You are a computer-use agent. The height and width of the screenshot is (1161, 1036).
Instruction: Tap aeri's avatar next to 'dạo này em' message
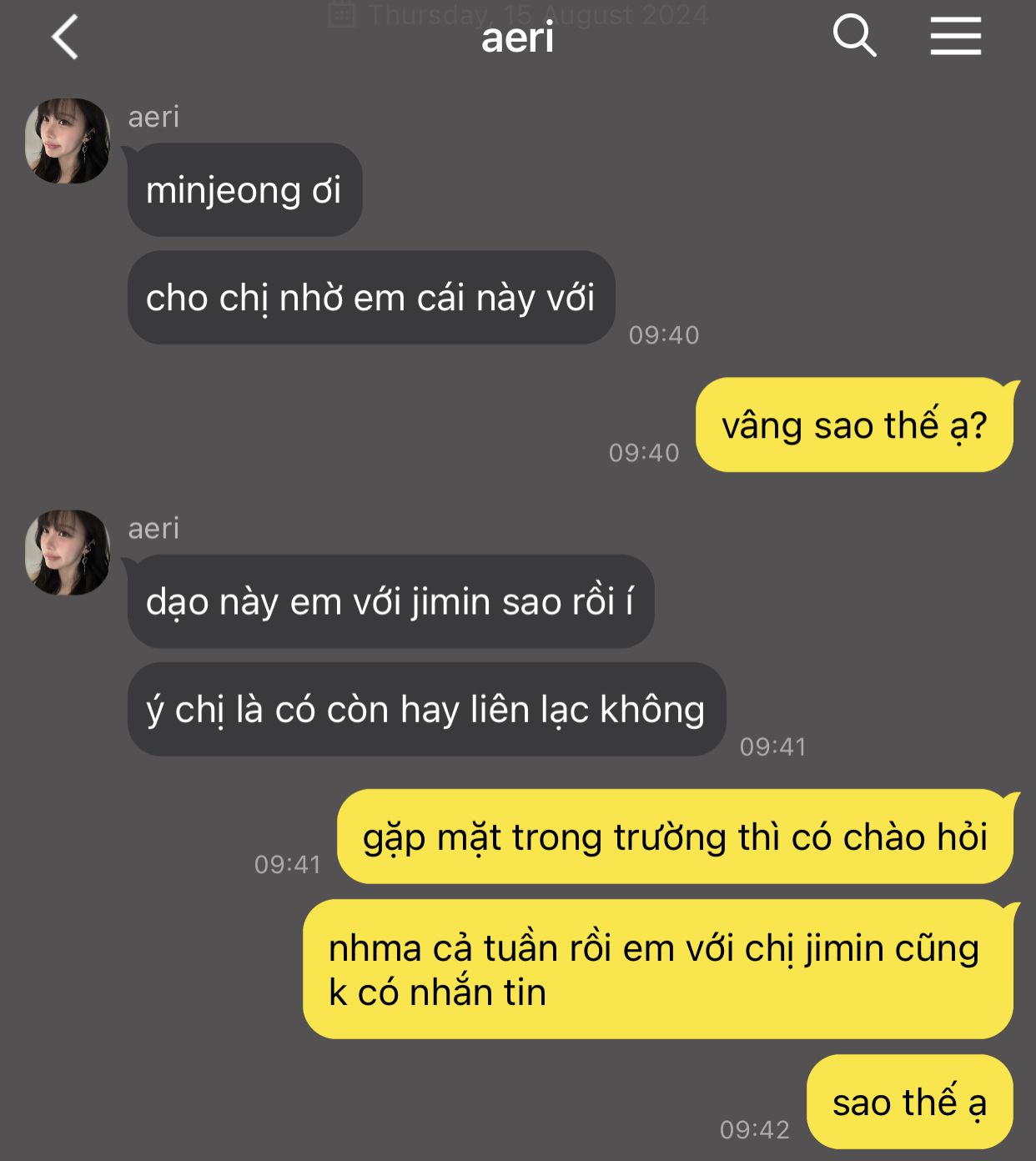click(x=68, y=552)
